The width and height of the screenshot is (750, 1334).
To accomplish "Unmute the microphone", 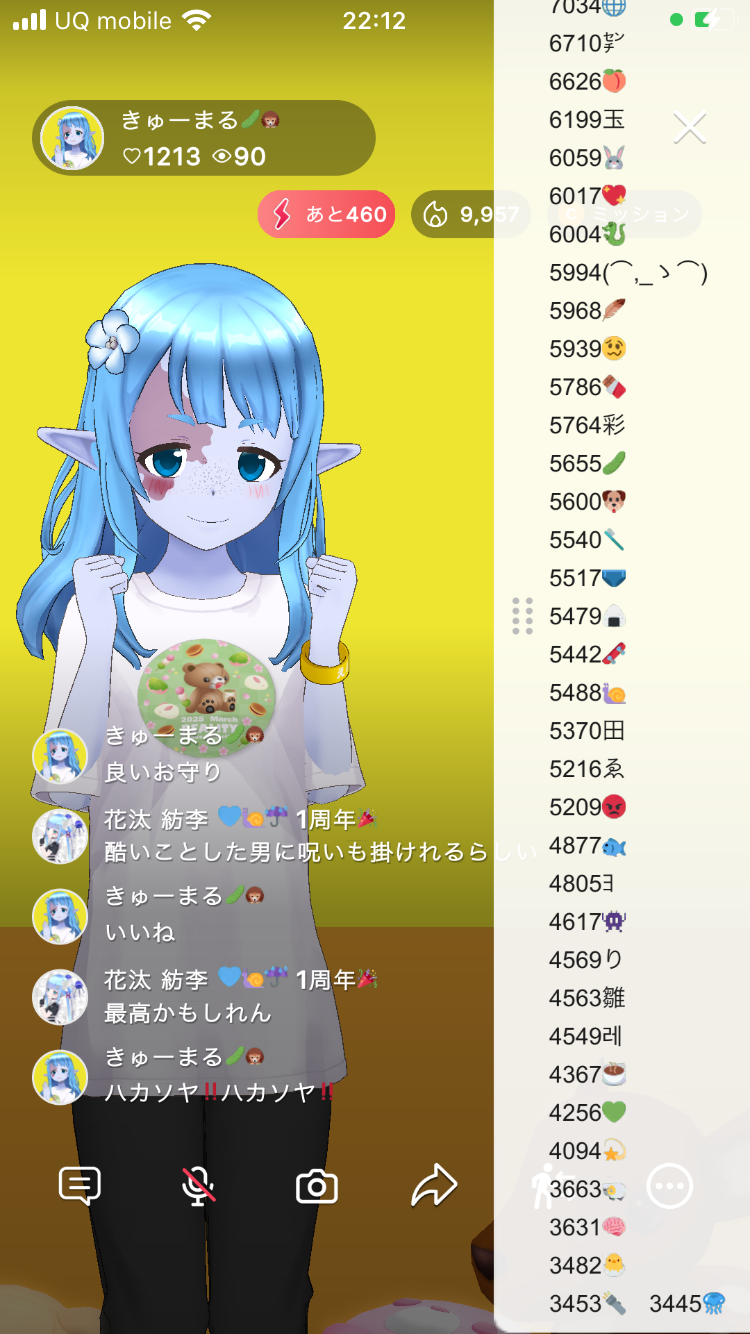I will pyautogui.click(x=198, y=1187).
